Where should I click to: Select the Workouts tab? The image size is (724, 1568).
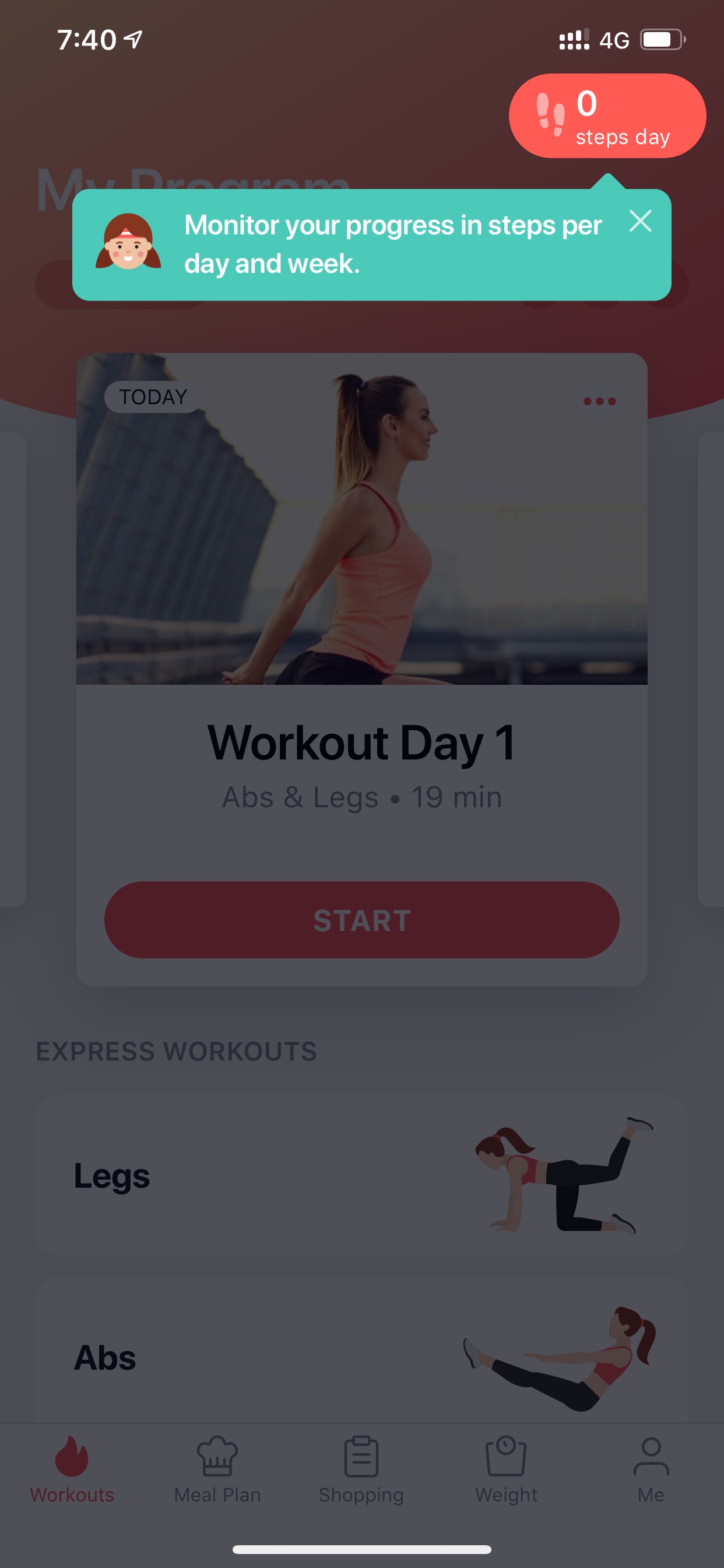click(72, 1470)
